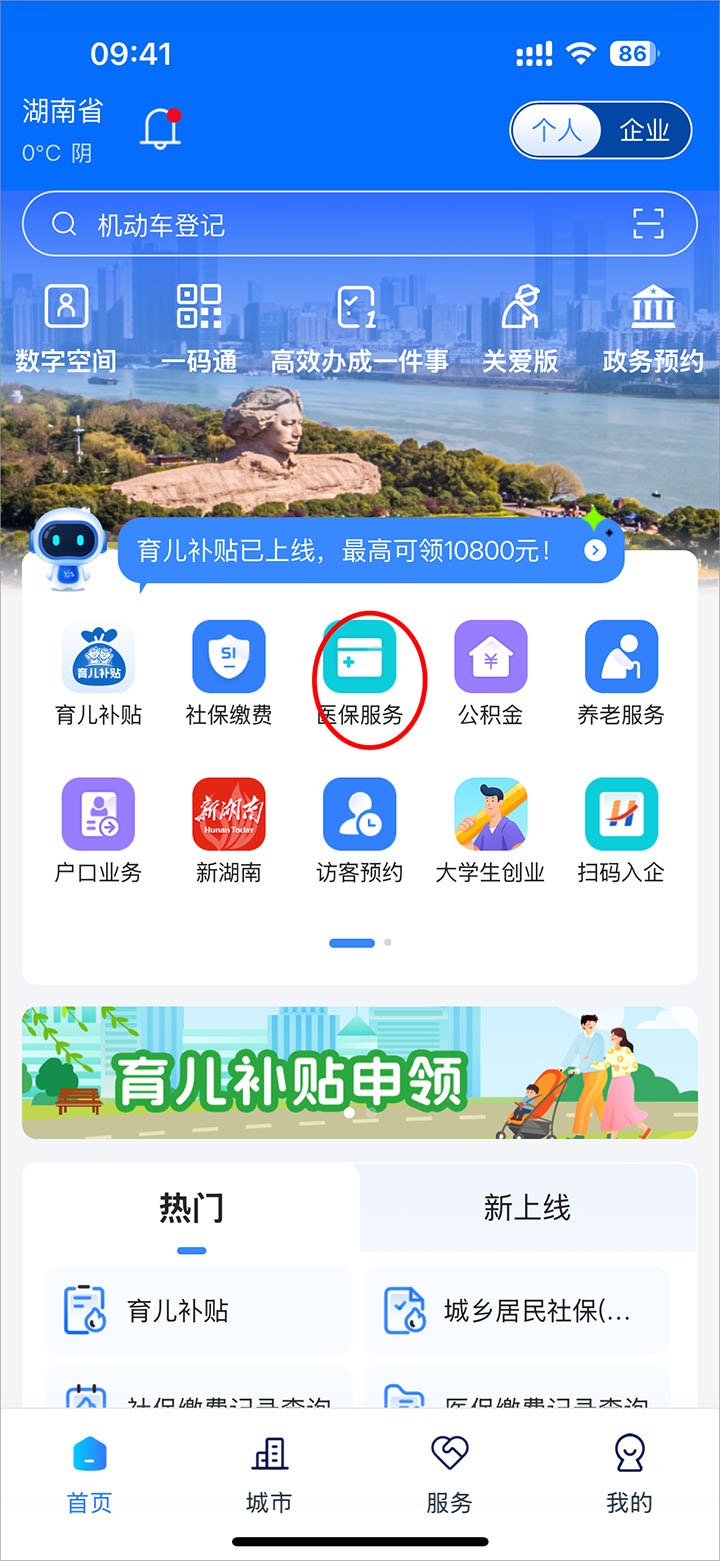Open 公积金 service

point(490,672)
